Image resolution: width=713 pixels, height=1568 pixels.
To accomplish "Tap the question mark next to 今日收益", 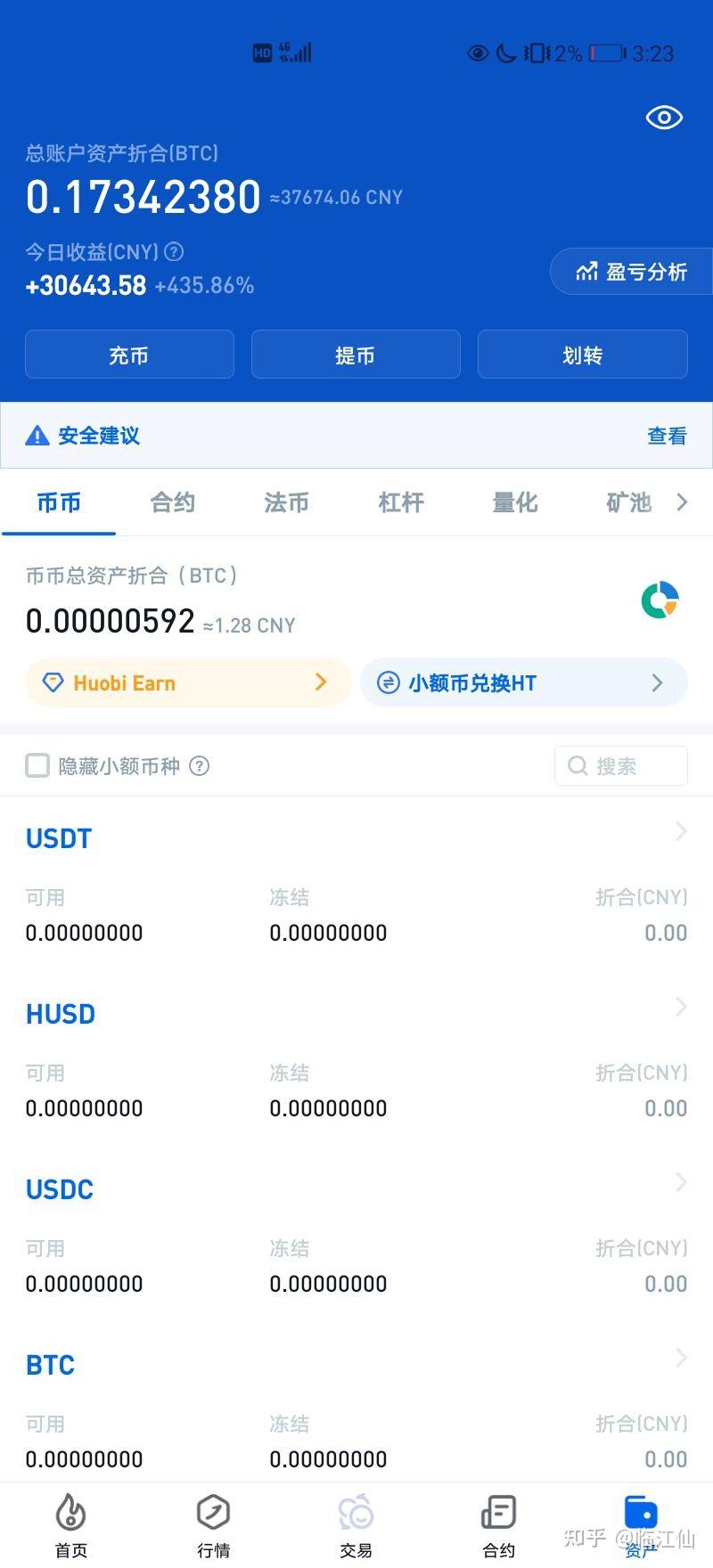I will coord(173,252).
